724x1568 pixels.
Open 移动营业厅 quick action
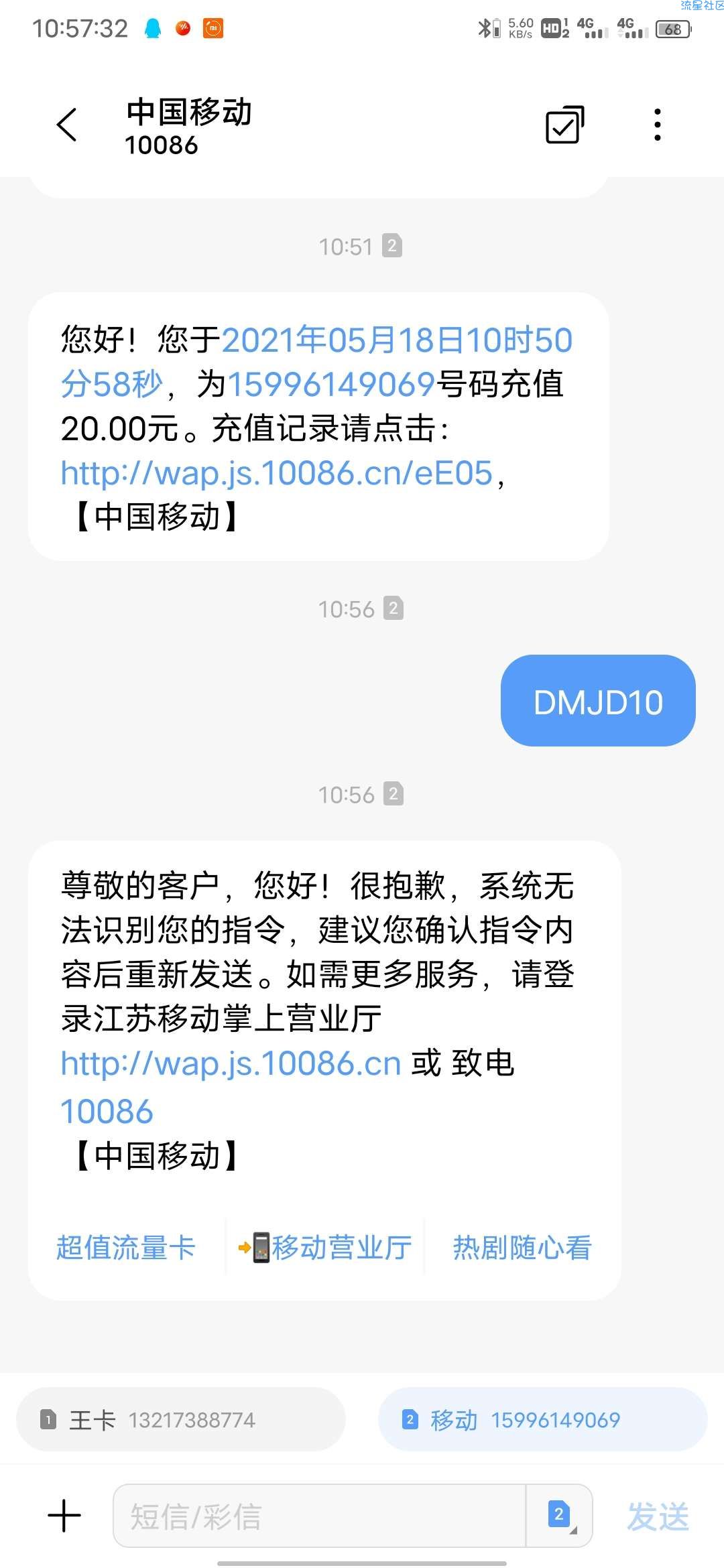[325, 1248]
